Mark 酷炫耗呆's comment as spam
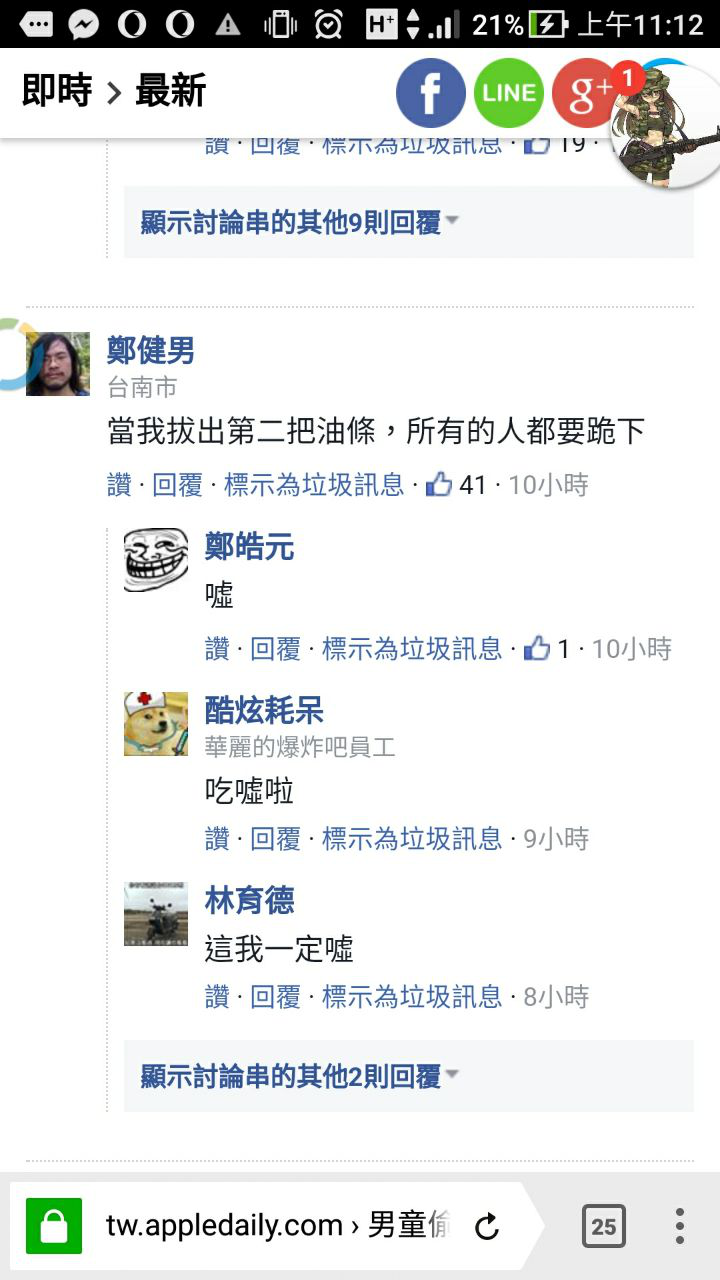720x1280 pixels. 411,839
